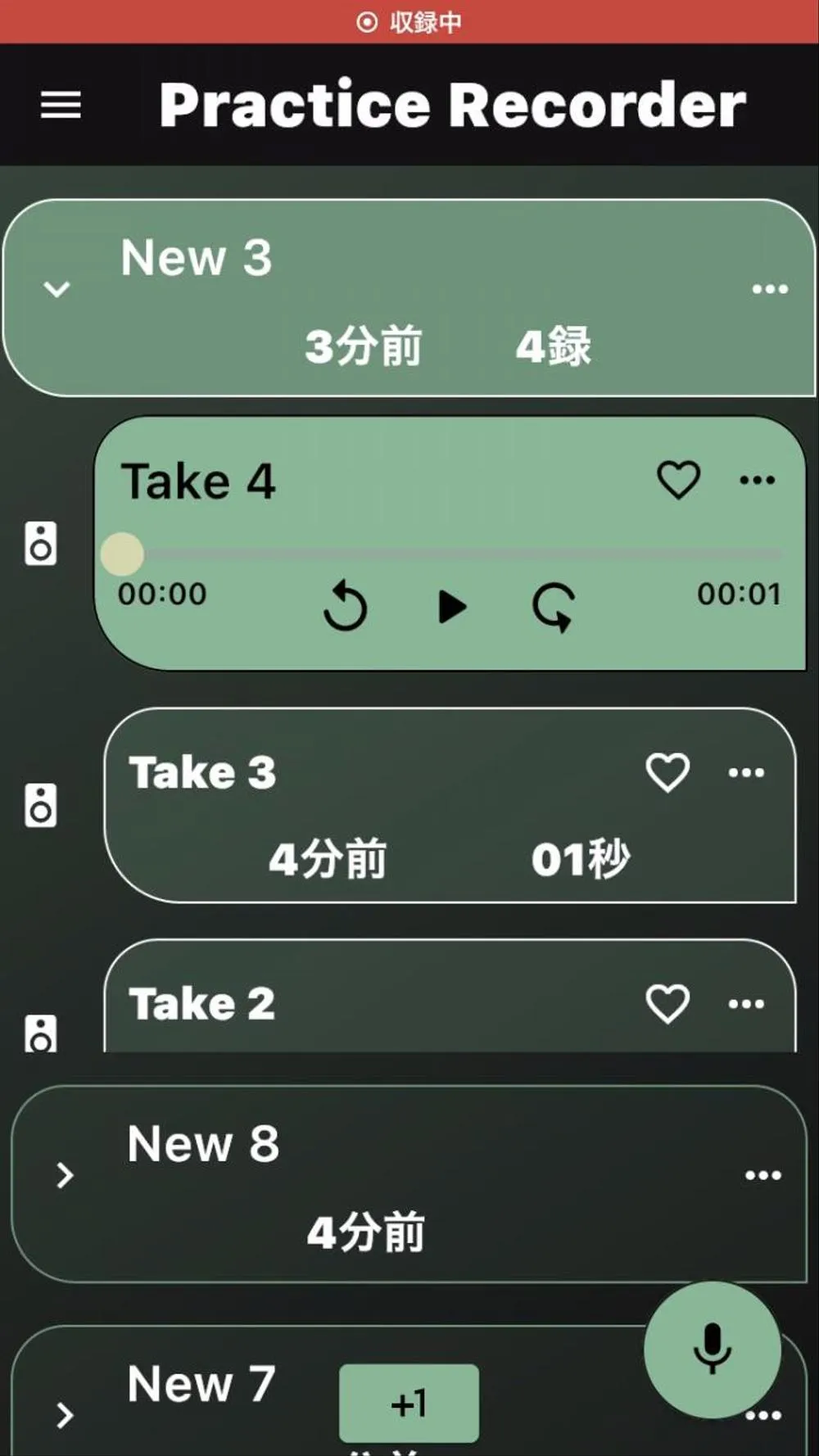819x1456 pixels.
Task: Open more options for Take 3
Action: point(746,772)
